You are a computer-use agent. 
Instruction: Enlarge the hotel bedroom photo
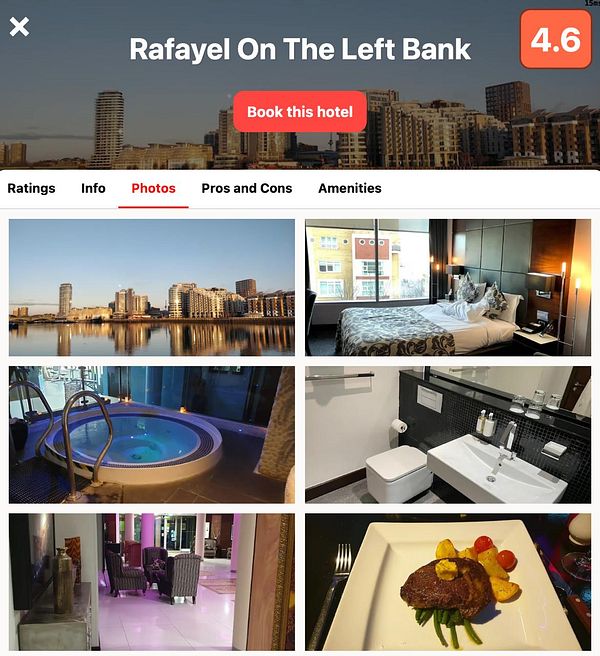447,288
